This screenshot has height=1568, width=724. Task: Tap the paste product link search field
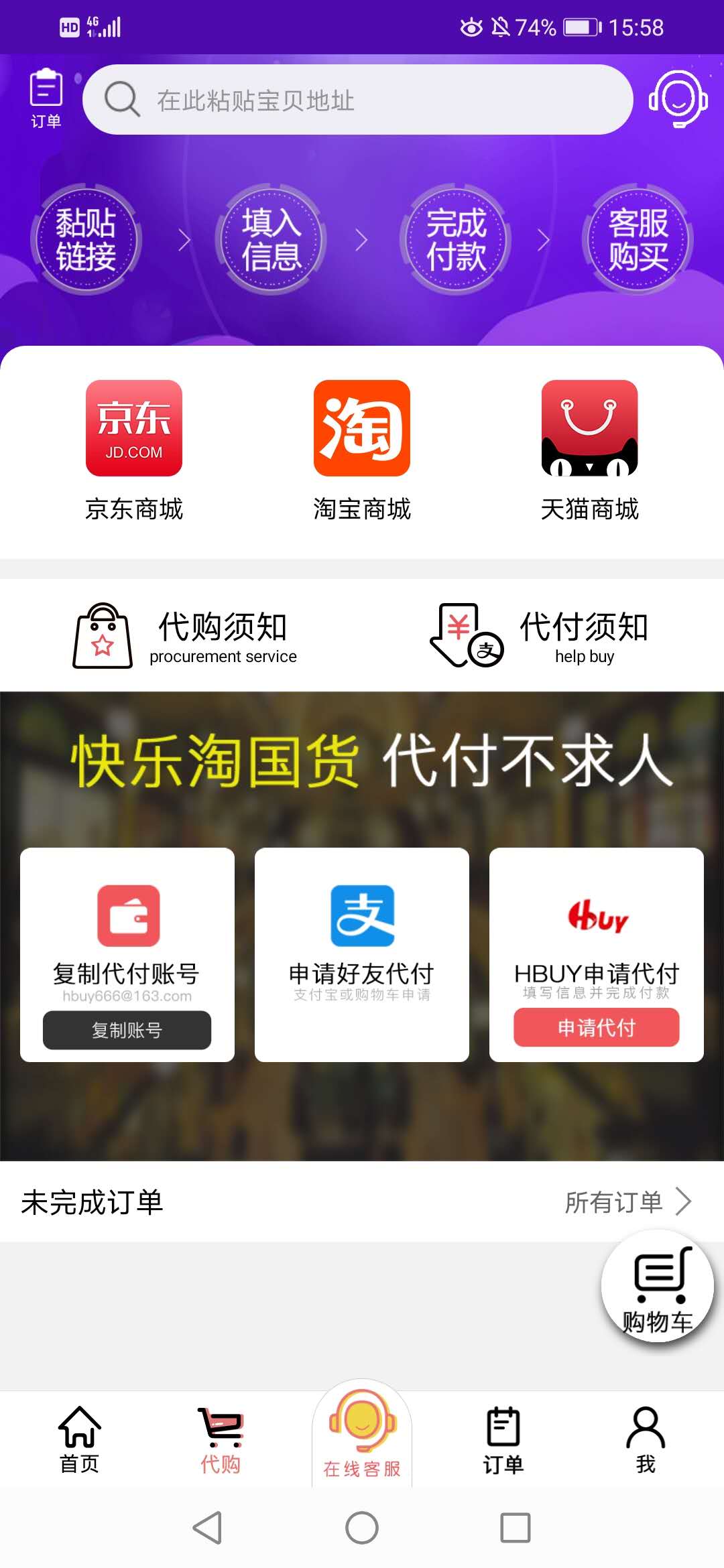click(x=362, y=100)
